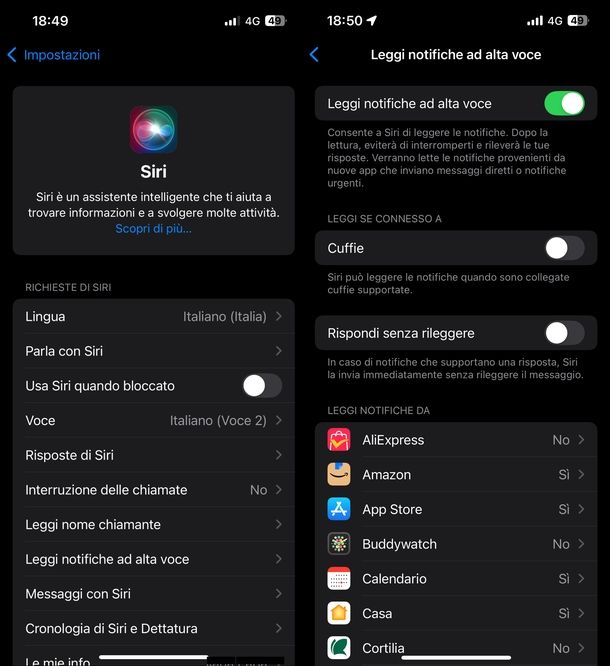Screen dimensions: 610x666
Task: Open Risposte di Siri
Action: (153, 455)
